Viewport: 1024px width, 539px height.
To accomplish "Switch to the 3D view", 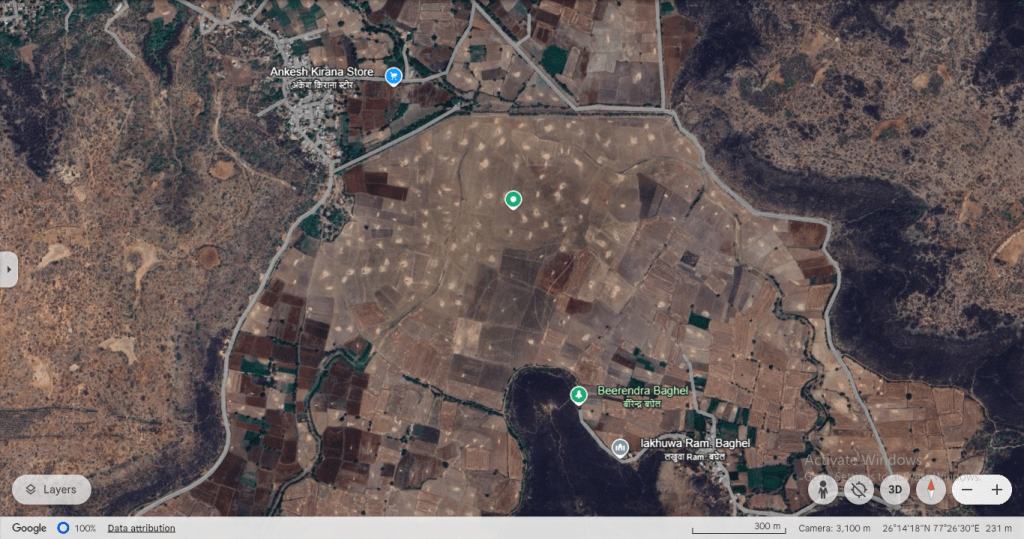I will point(895,490).
